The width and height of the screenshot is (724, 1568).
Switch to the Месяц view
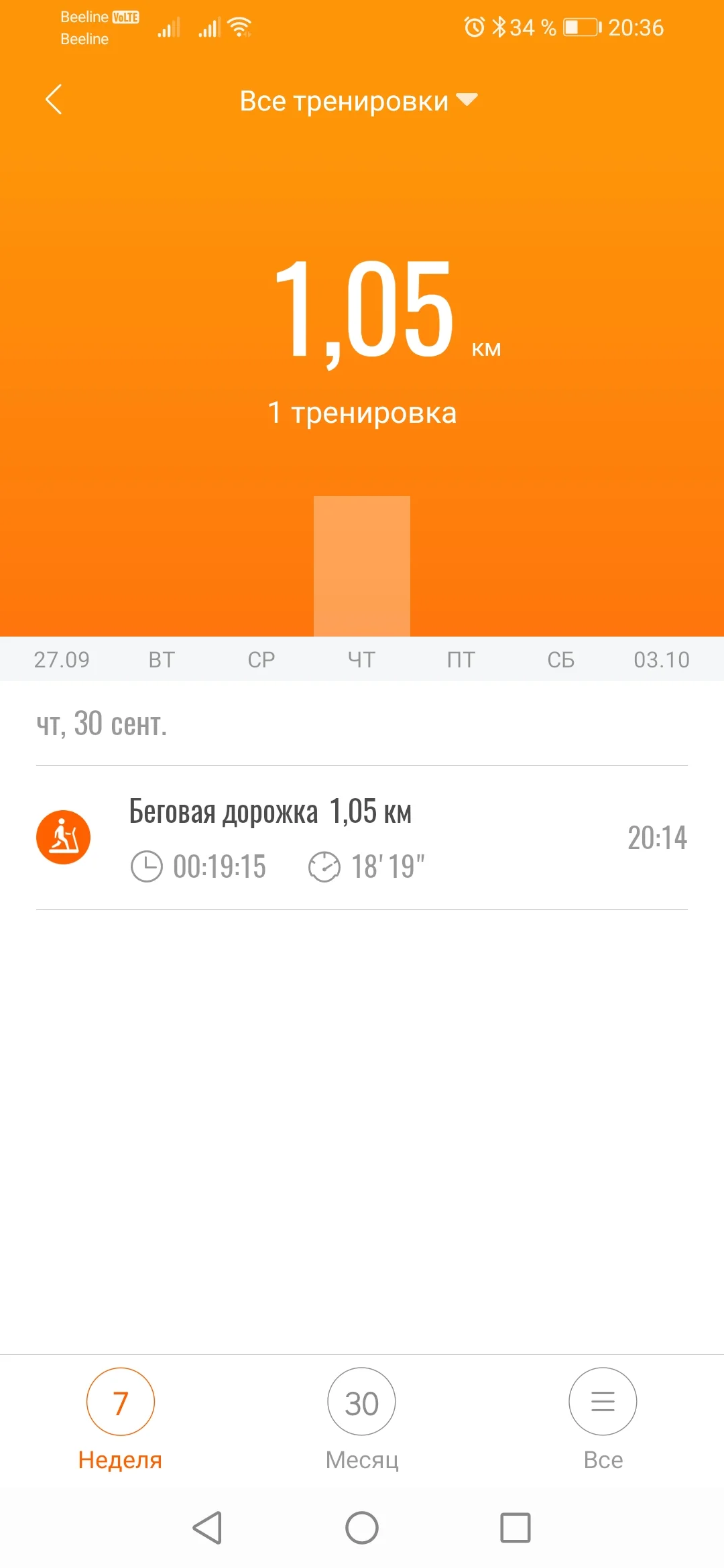tap(362, 1418)
